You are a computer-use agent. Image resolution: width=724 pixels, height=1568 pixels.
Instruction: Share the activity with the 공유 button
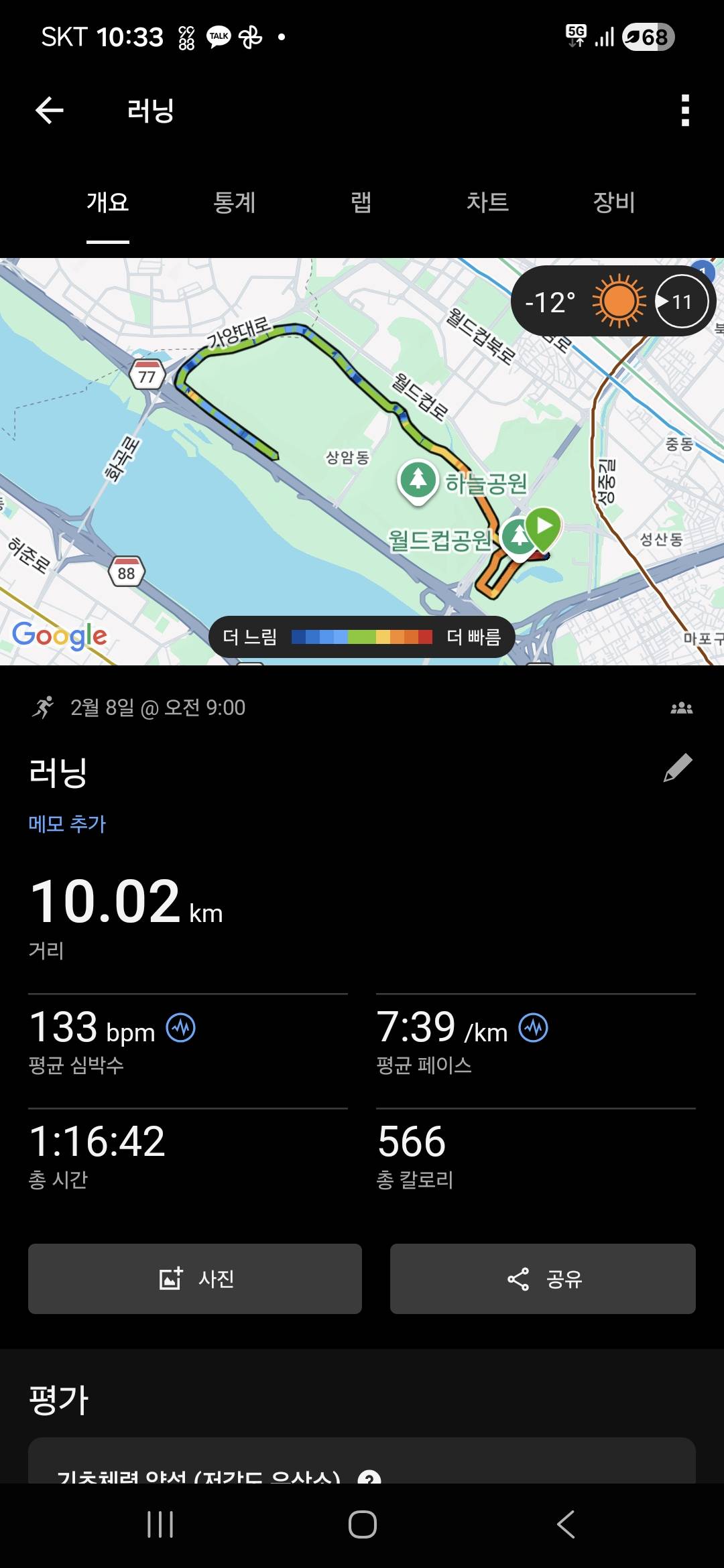point(543,1279)
